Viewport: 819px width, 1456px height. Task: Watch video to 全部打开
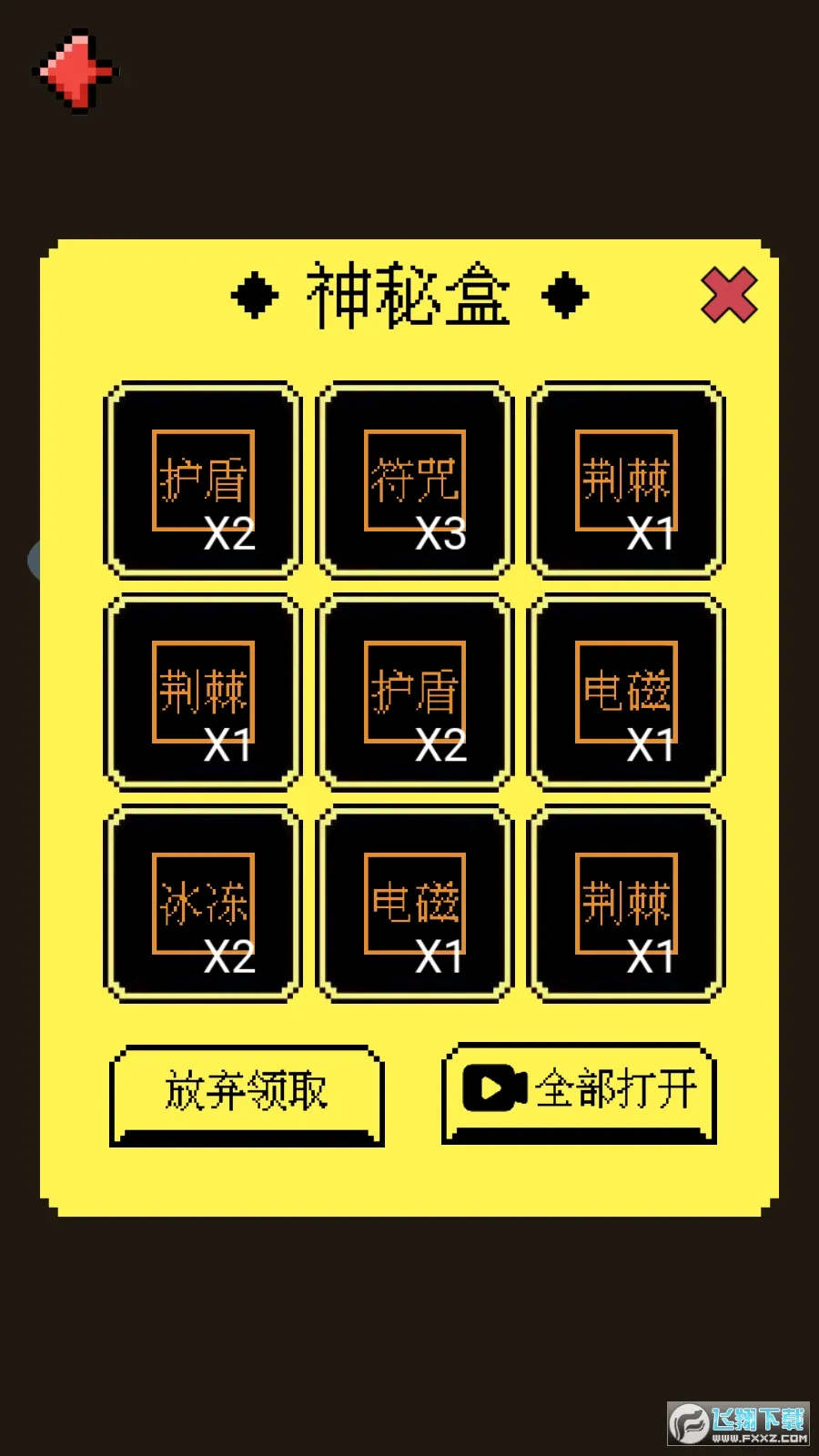pyautogui.click(x=580, y=1090)
